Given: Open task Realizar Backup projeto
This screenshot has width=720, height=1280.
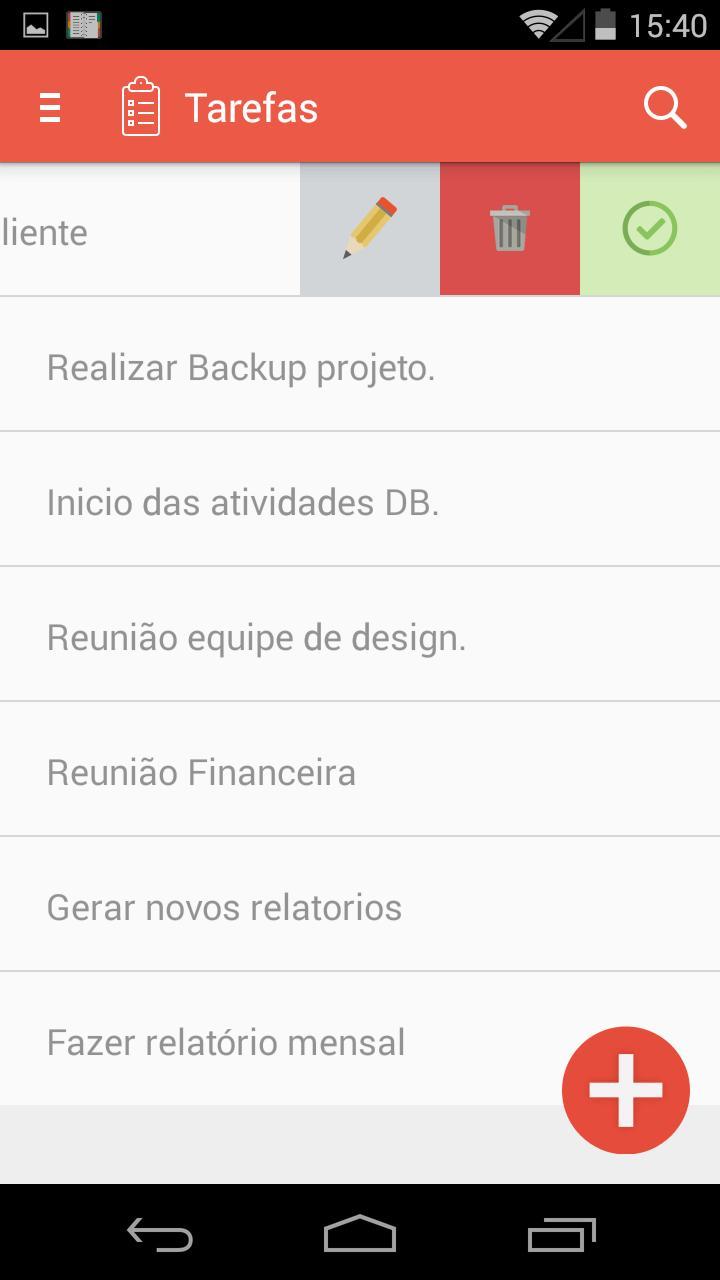Looking at the screenshot, I should coord(241,367).
